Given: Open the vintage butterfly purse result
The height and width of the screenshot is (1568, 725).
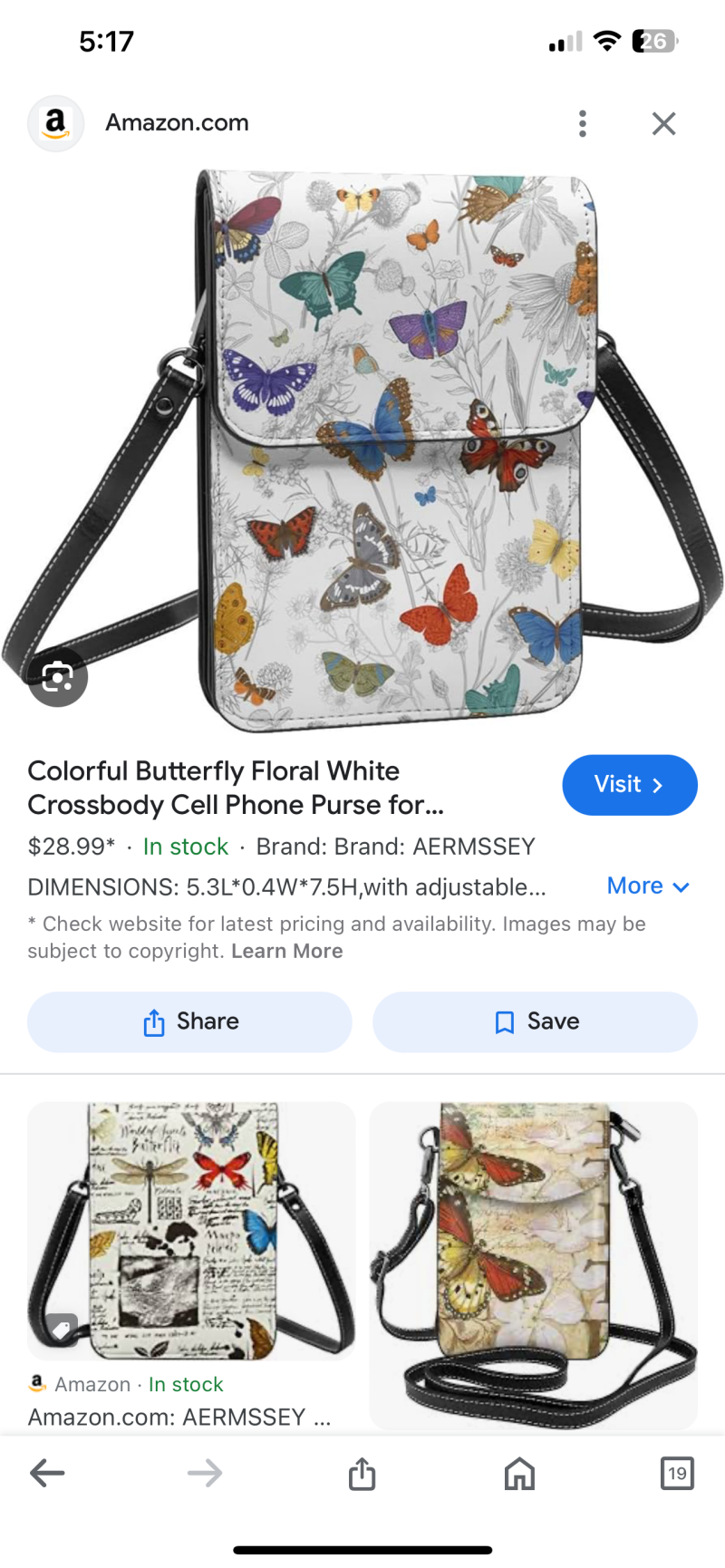Looking at the screenshot, I should 533,1264.
